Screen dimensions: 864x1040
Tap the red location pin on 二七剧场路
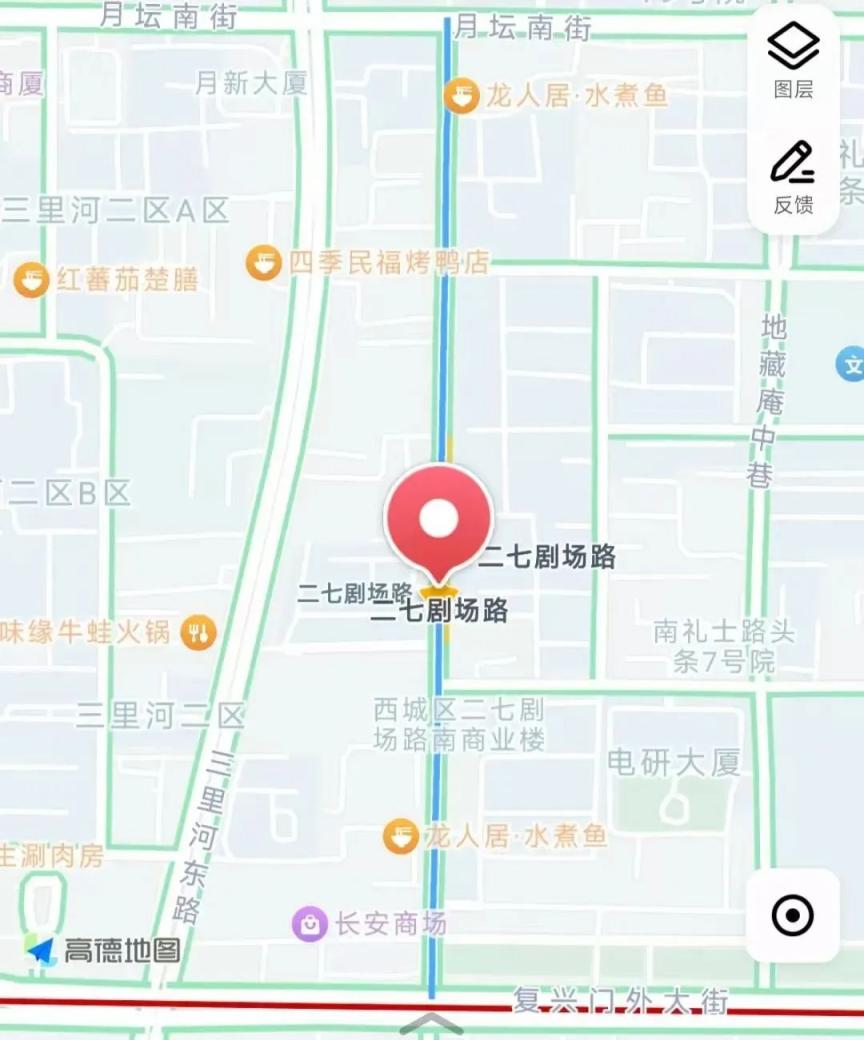click(x=438, y=522)
